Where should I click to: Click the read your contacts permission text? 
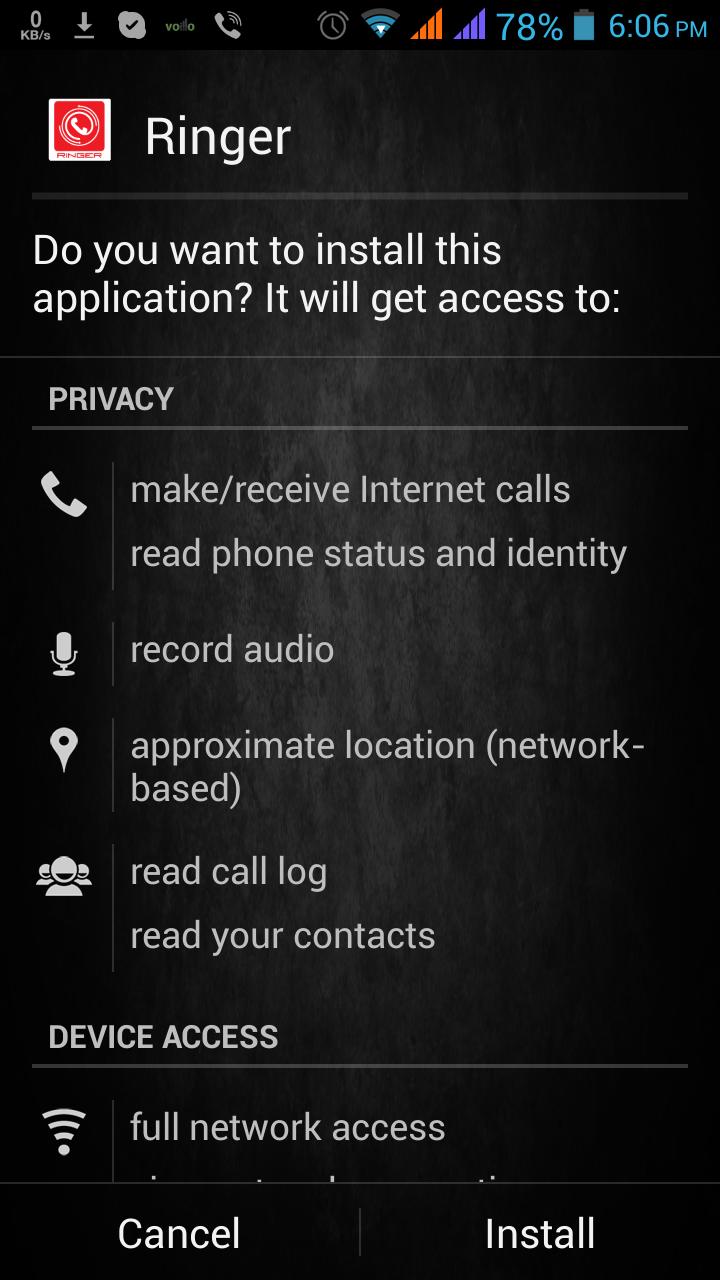282,935
